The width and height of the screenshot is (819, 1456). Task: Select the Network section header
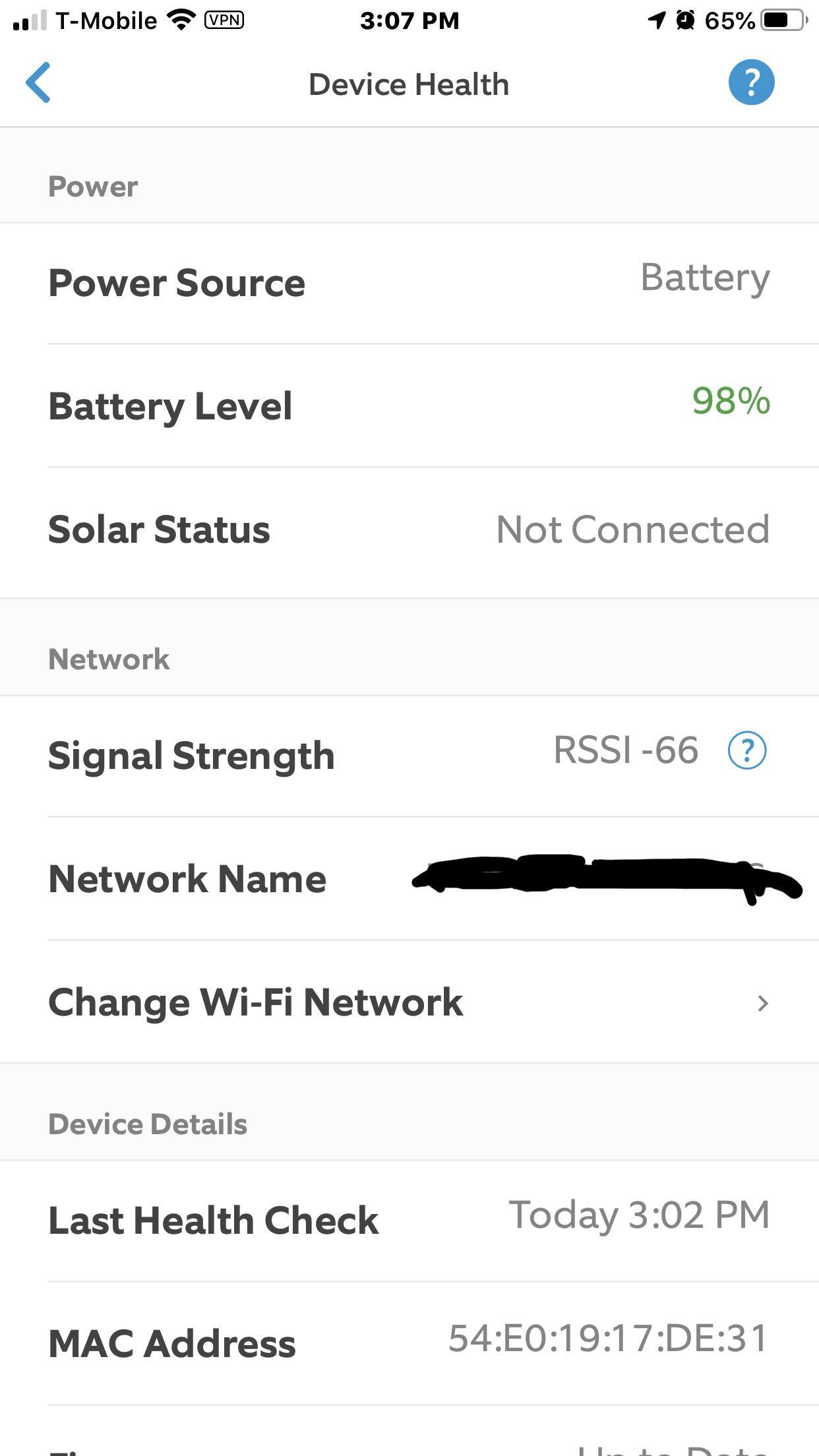(x=108, y=657)
